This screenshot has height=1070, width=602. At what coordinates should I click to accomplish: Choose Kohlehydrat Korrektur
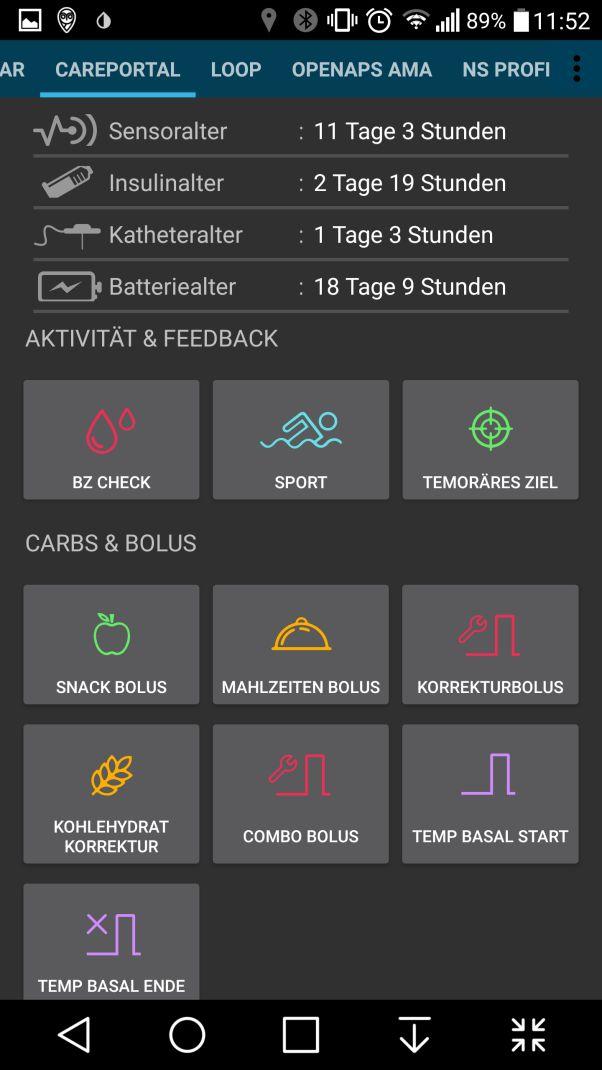pyautogui.click(x=111, y=794)
